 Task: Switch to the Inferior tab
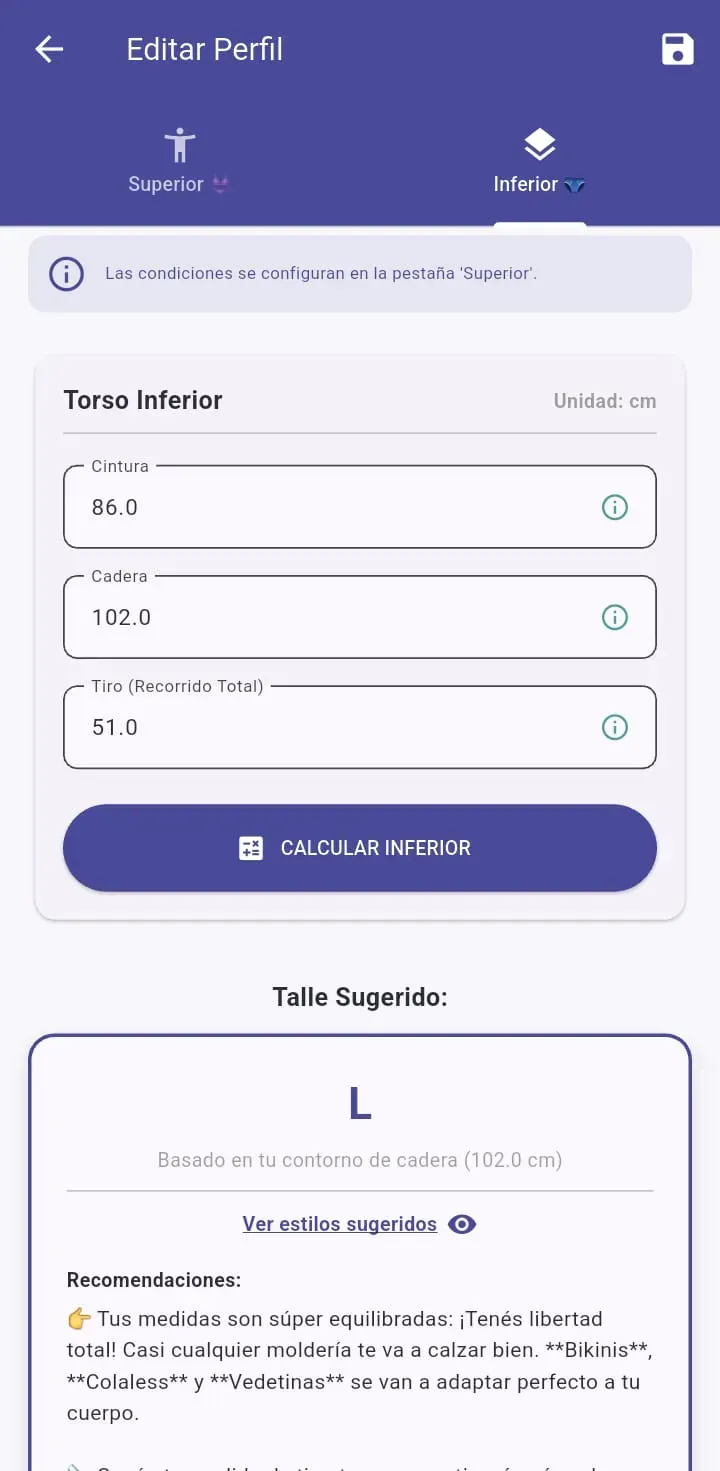(540, 163)
